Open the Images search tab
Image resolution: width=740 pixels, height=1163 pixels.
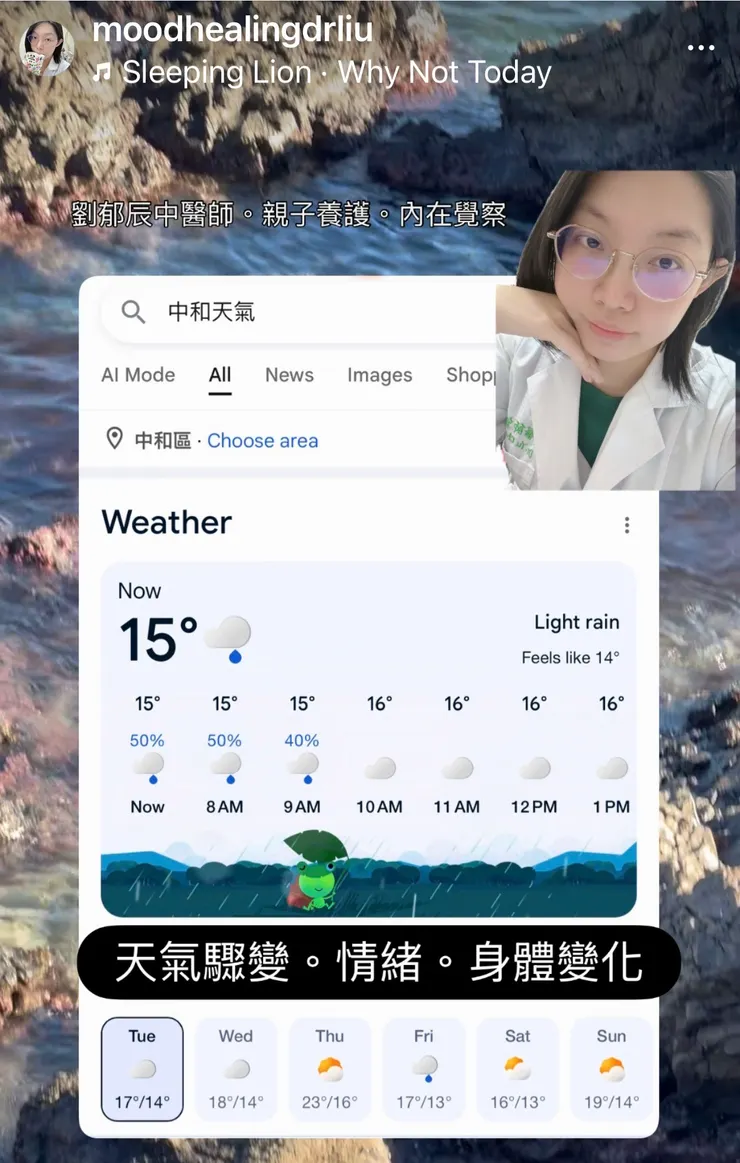379,375
